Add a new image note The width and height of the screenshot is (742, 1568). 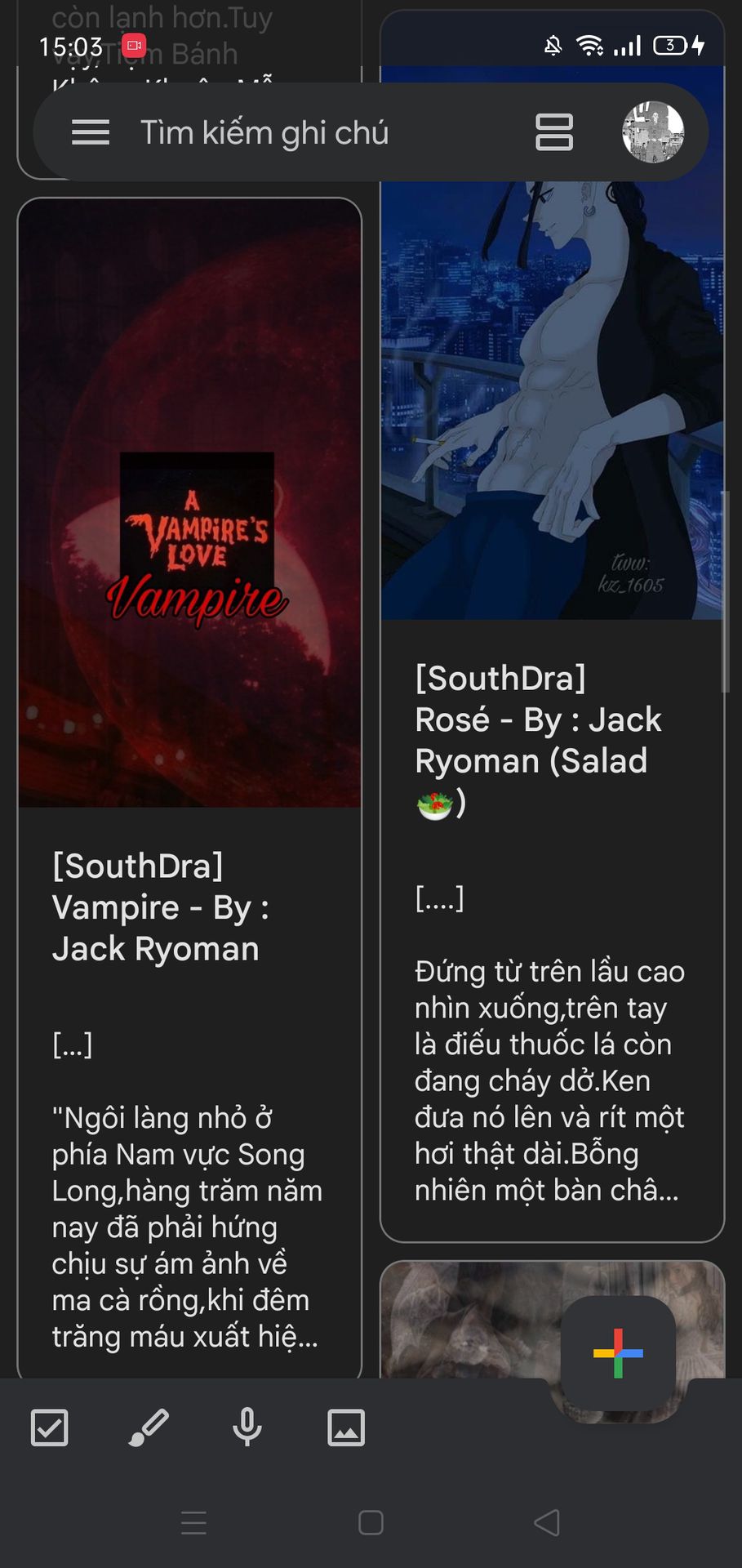tap(346, 1428)
